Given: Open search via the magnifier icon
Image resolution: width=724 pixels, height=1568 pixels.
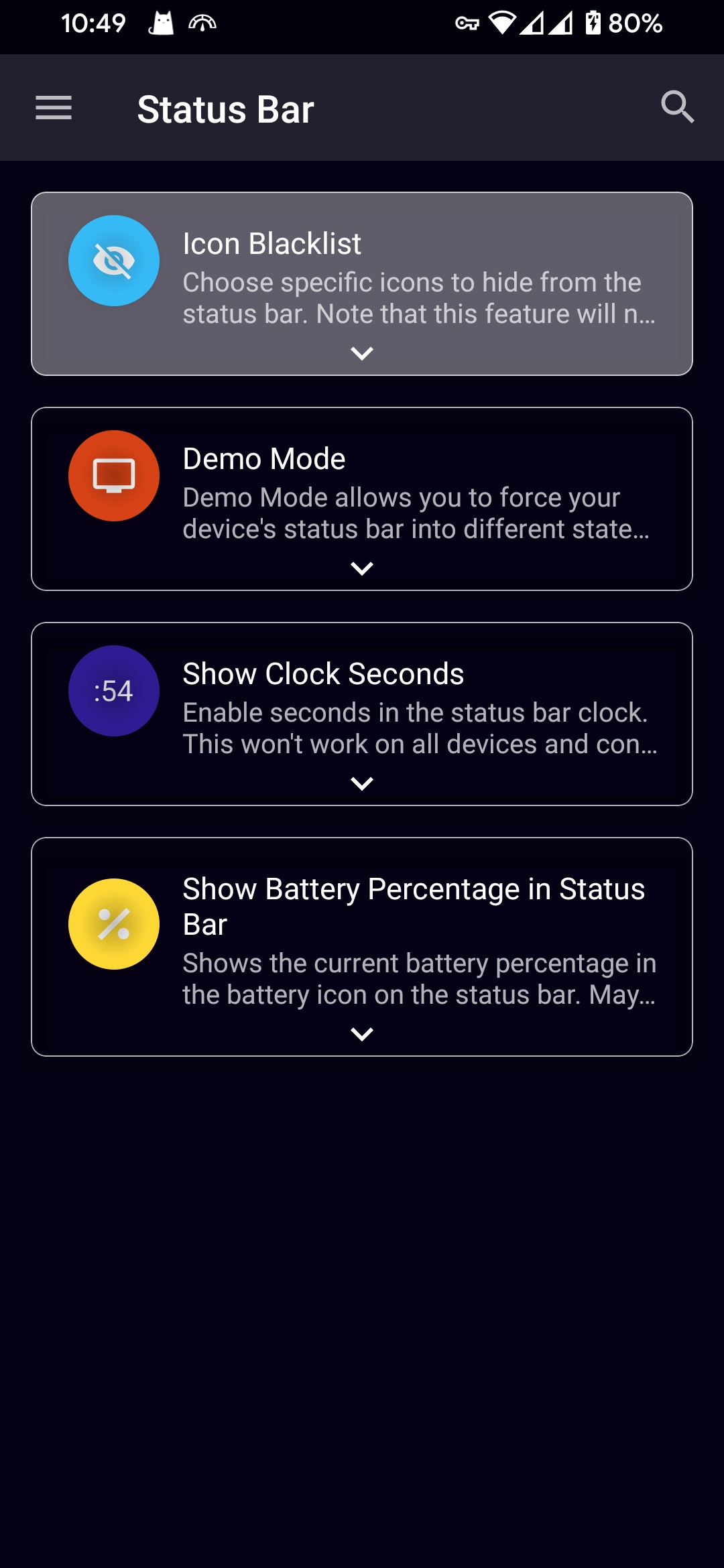Looking at the screenshot, I should pos(677,107).
